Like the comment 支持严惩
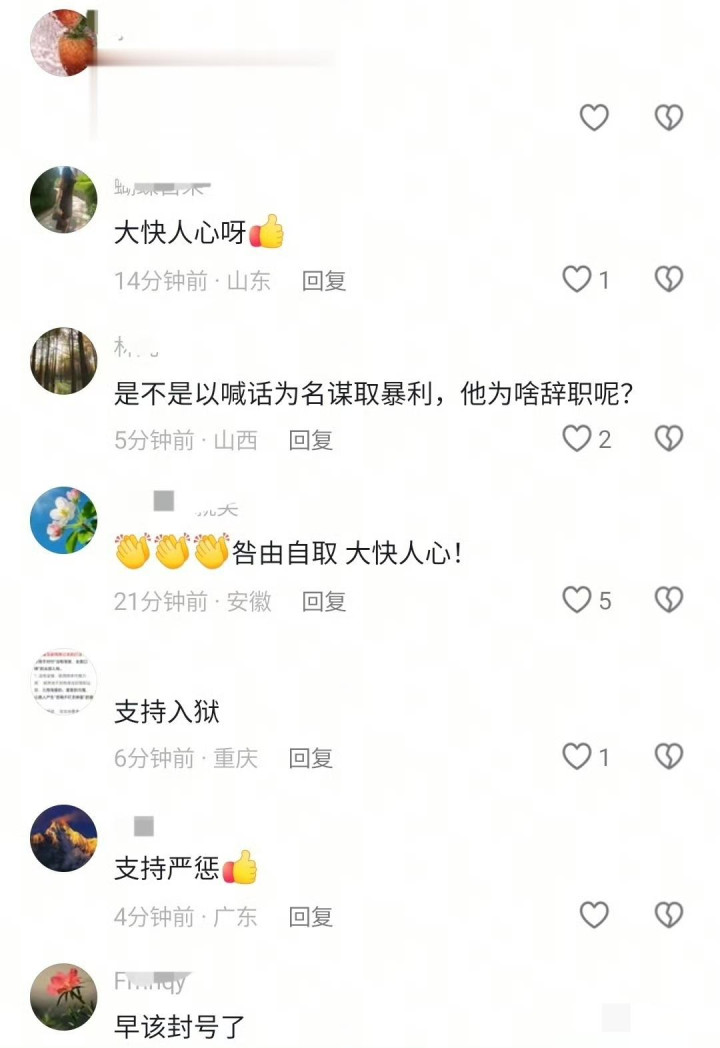Screen dimensions: 720x1048 click(594, 915)
